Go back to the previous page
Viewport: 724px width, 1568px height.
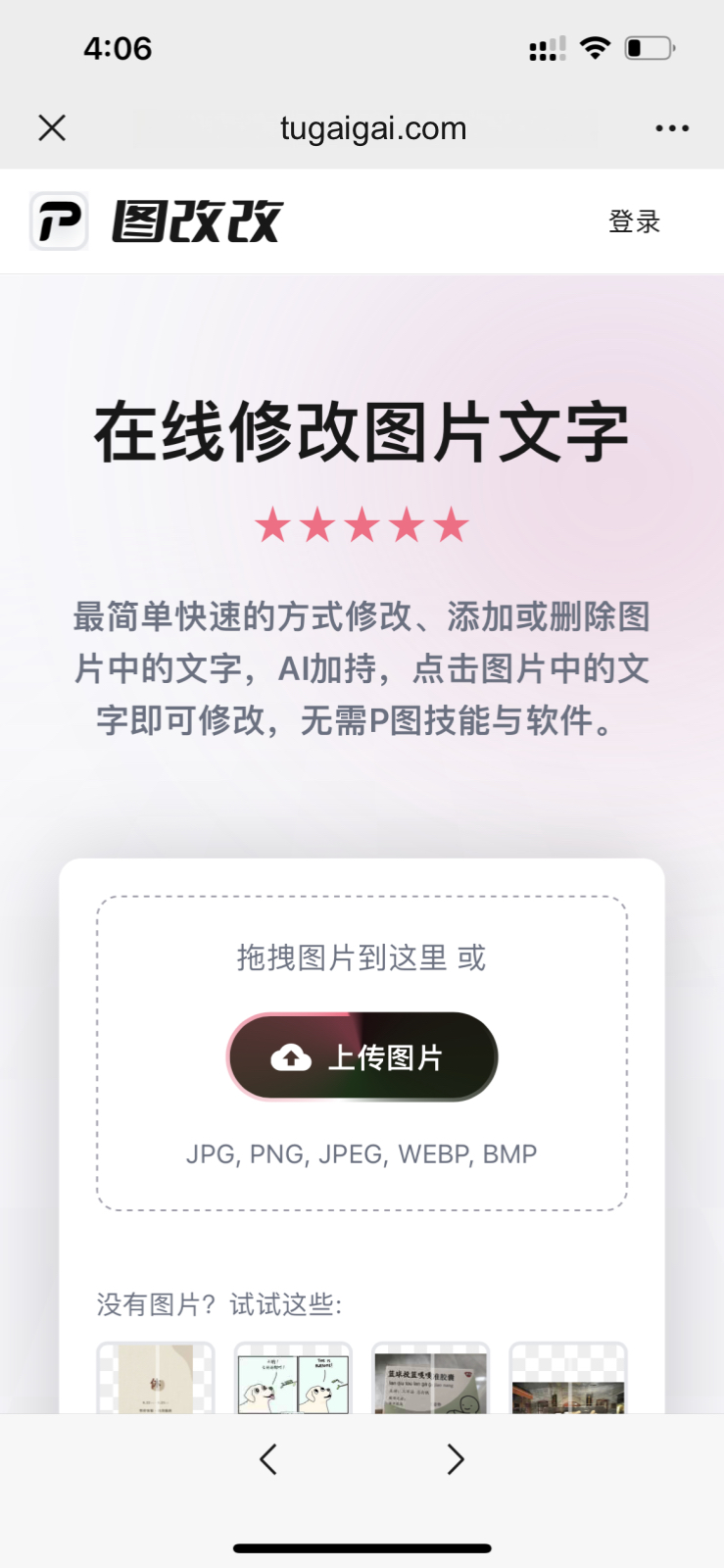(268, 1459)
